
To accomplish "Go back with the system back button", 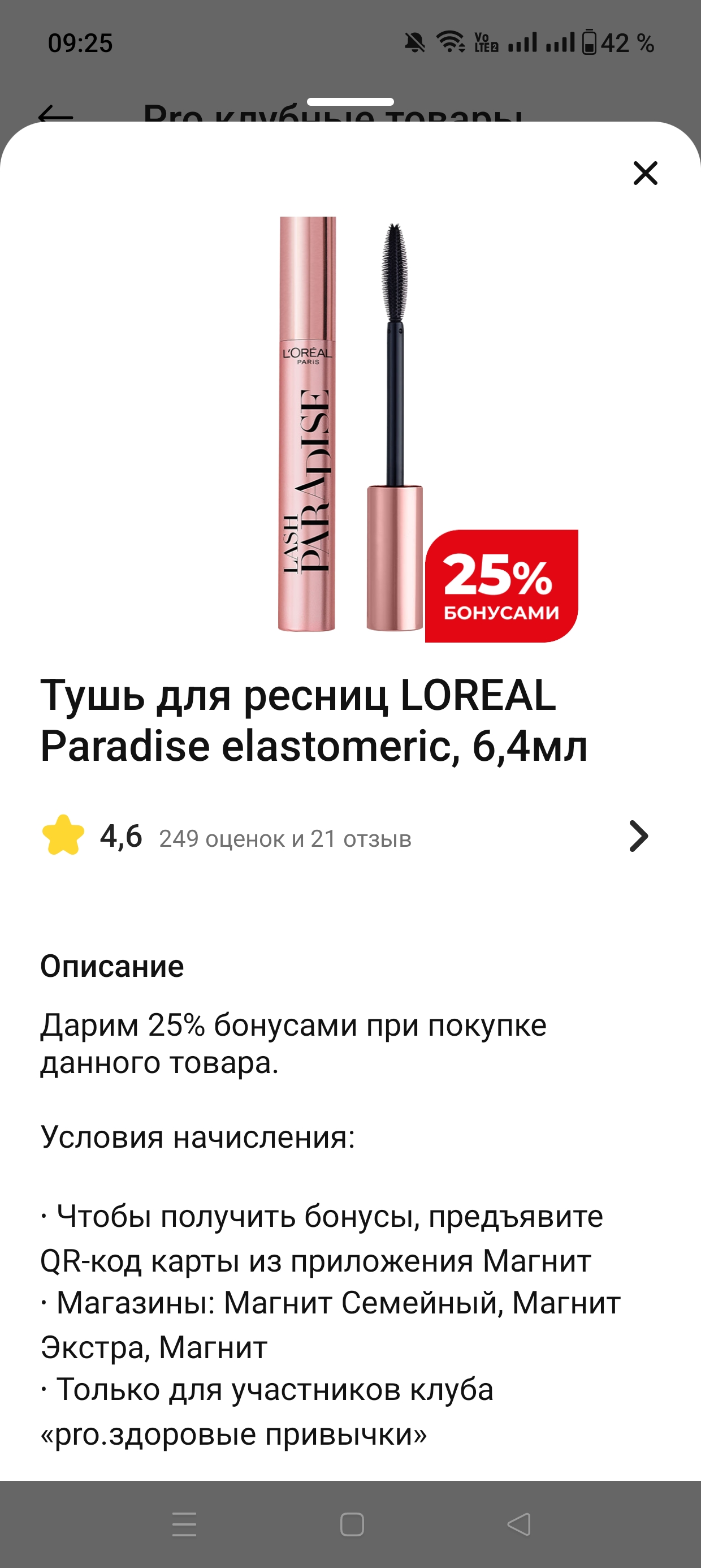I will tap(518, 1524).
